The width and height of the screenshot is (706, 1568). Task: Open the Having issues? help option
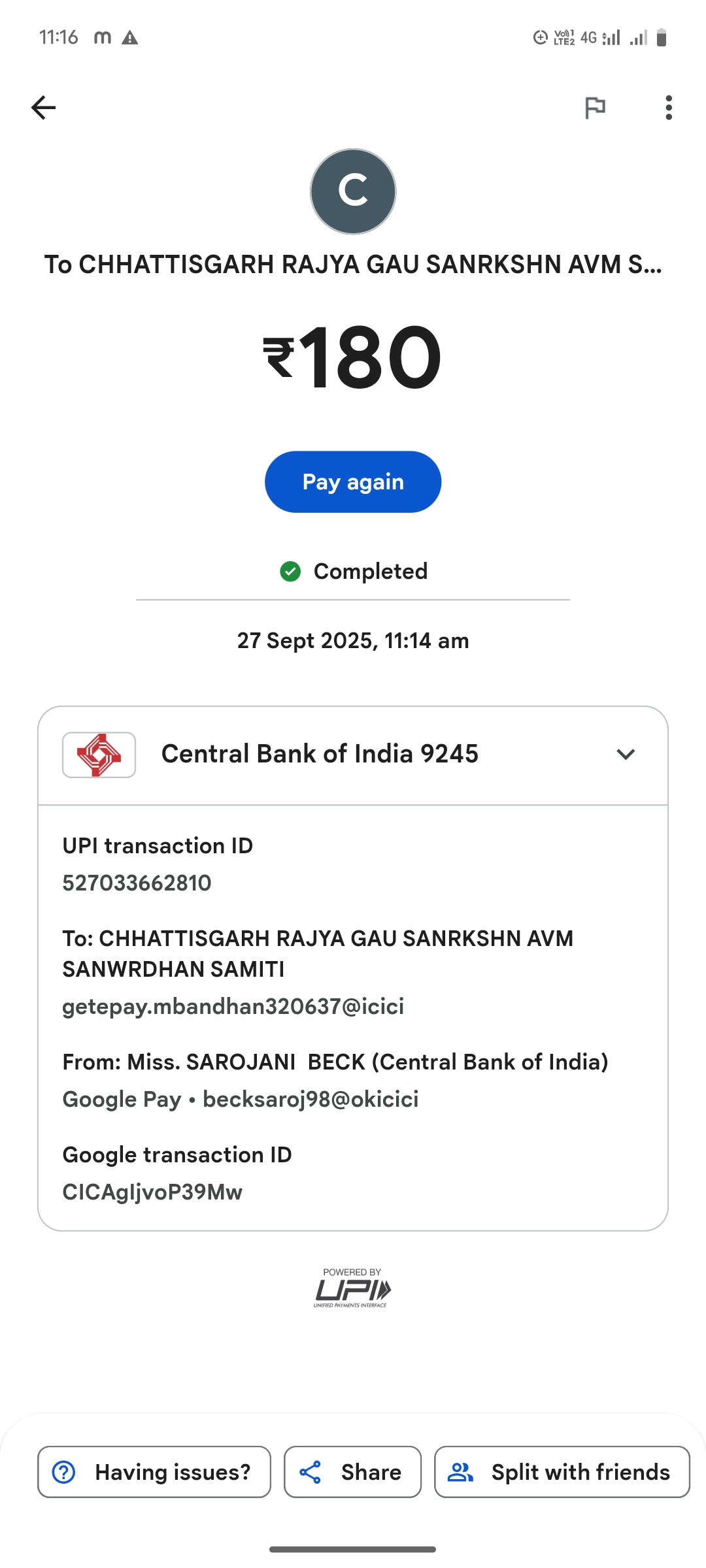(154, 1472)
